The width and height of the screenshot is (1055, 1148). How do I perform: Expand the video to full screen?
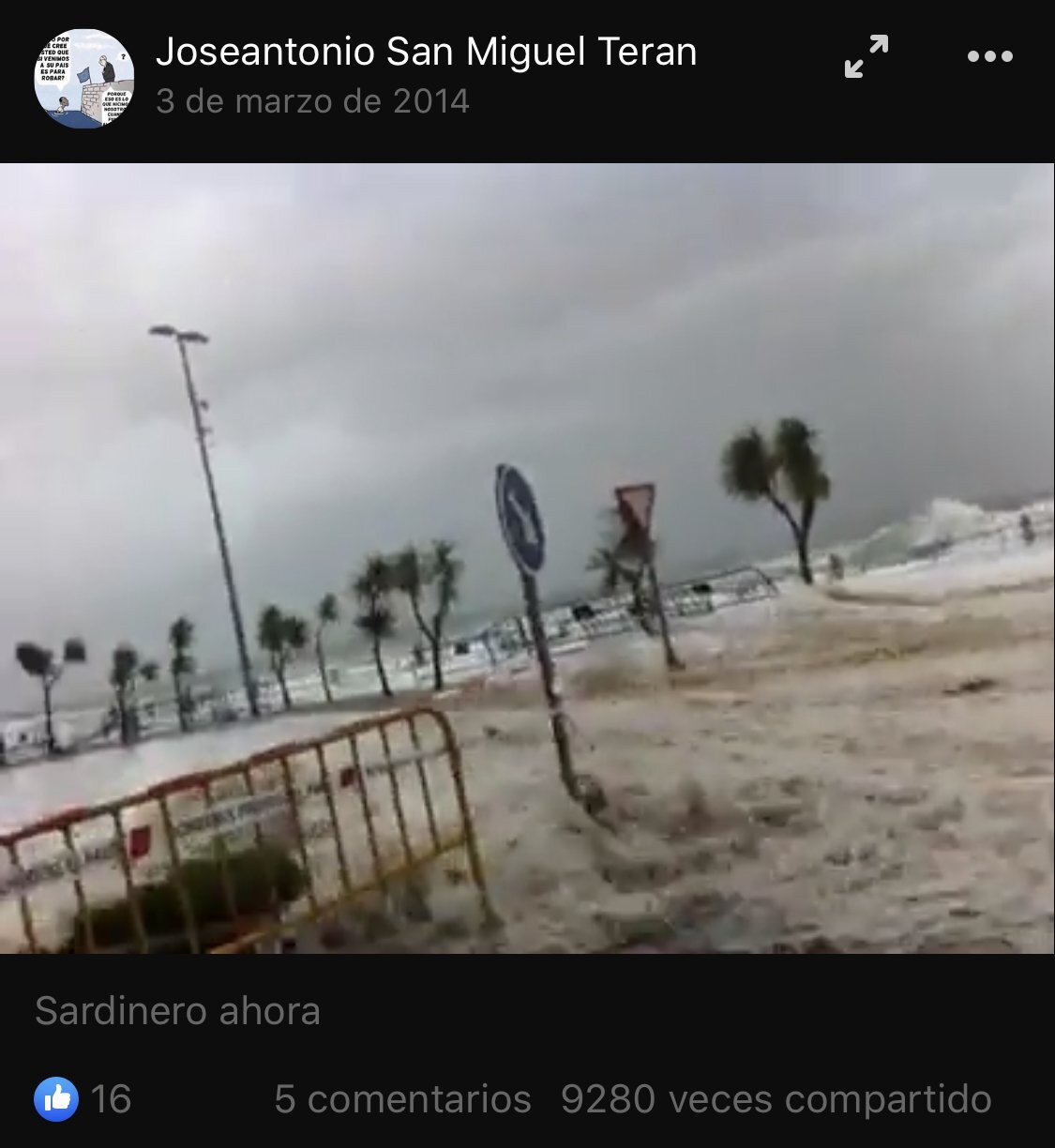(x=866, y=56)
